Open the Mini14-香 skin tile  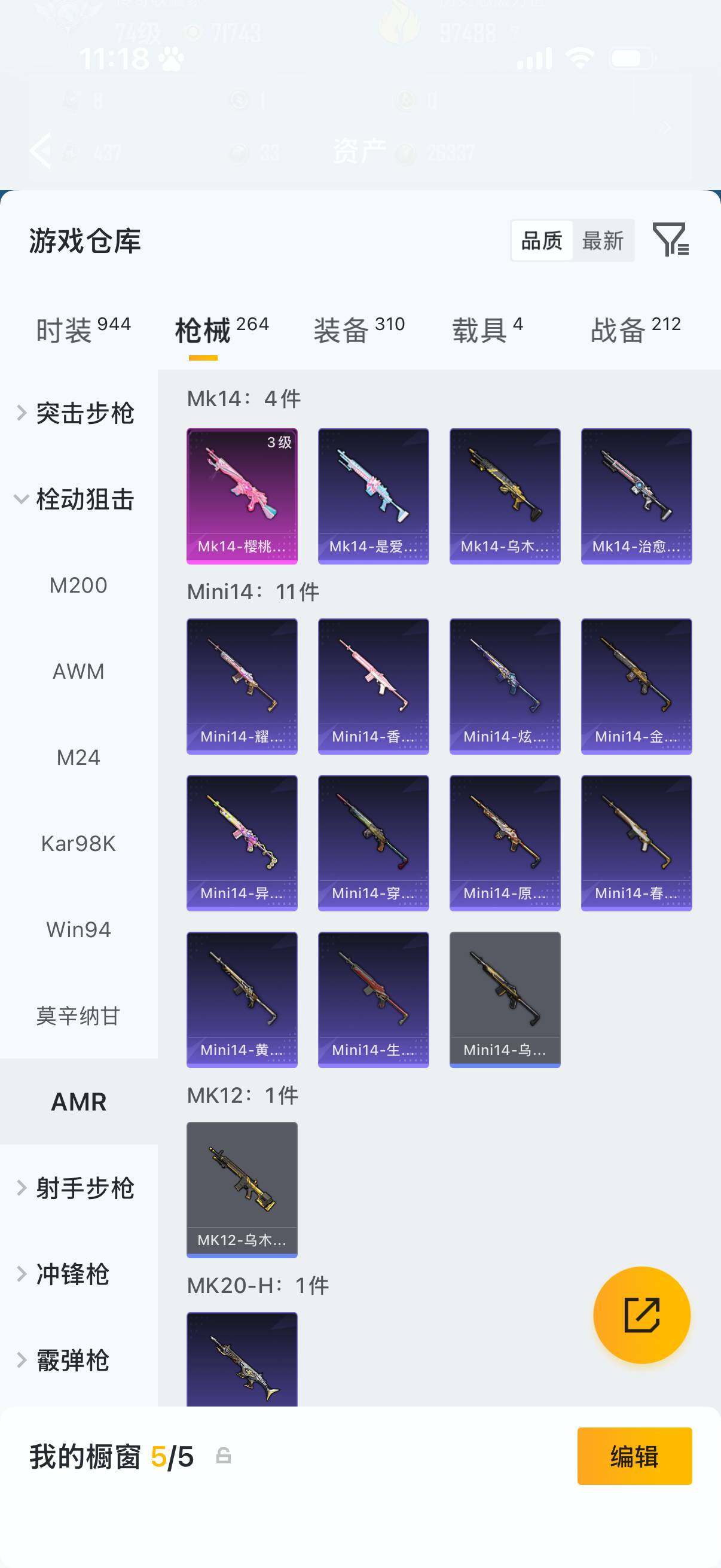(374, 687)
